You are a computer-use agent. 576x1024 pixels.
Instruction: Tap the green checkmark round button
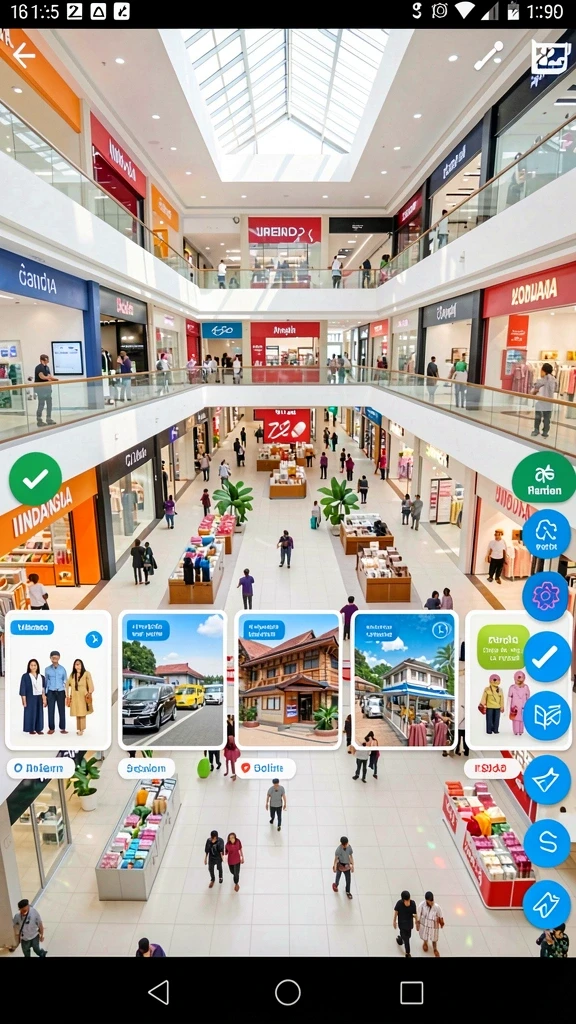coord(35,479)
